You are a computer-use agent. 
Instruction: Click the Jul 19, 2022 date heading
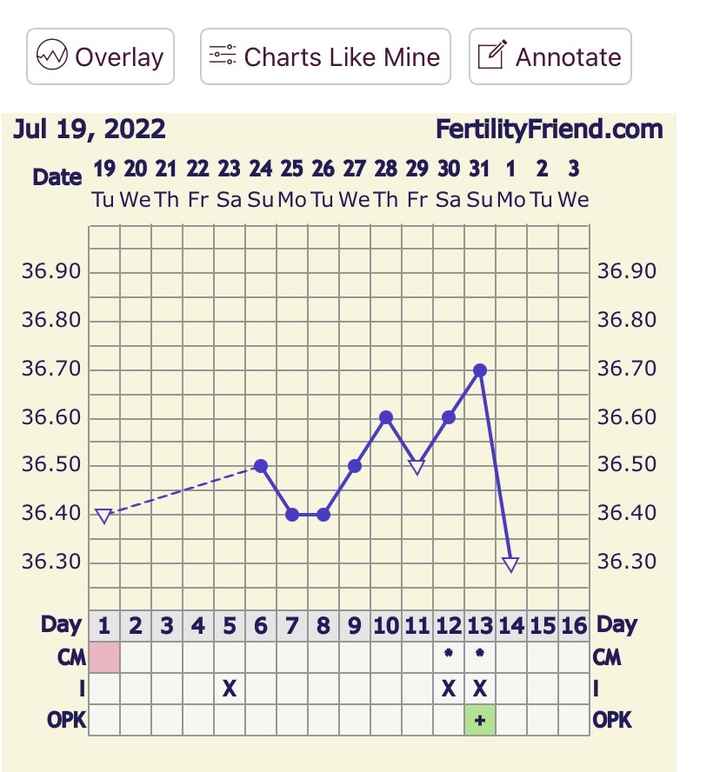coord(88,128)
